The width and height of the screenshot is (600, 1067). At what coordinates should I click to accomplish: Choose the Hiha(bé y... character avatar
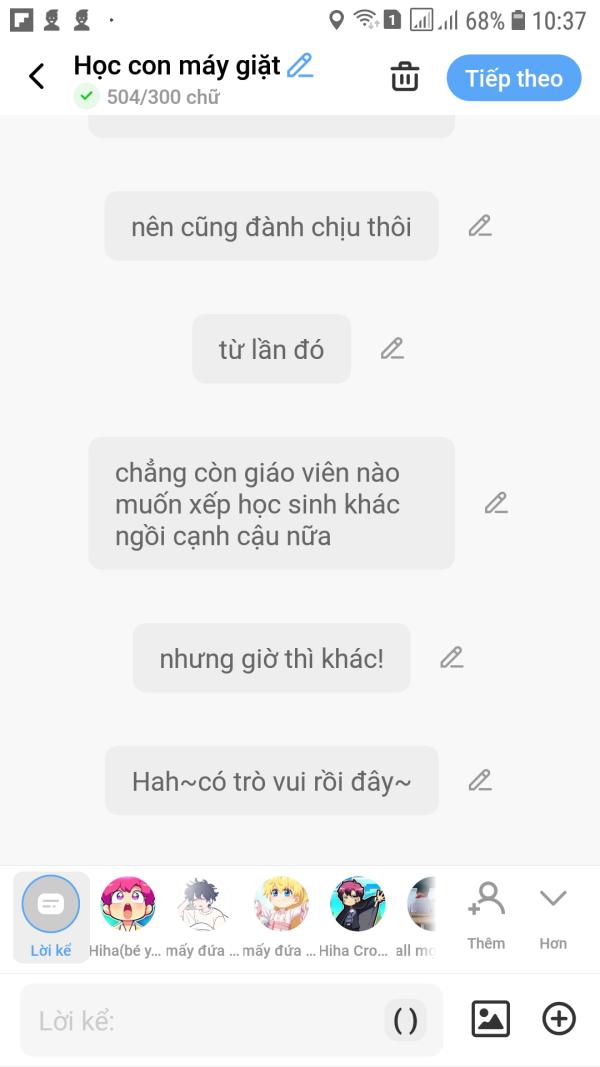tap(127, 916)
